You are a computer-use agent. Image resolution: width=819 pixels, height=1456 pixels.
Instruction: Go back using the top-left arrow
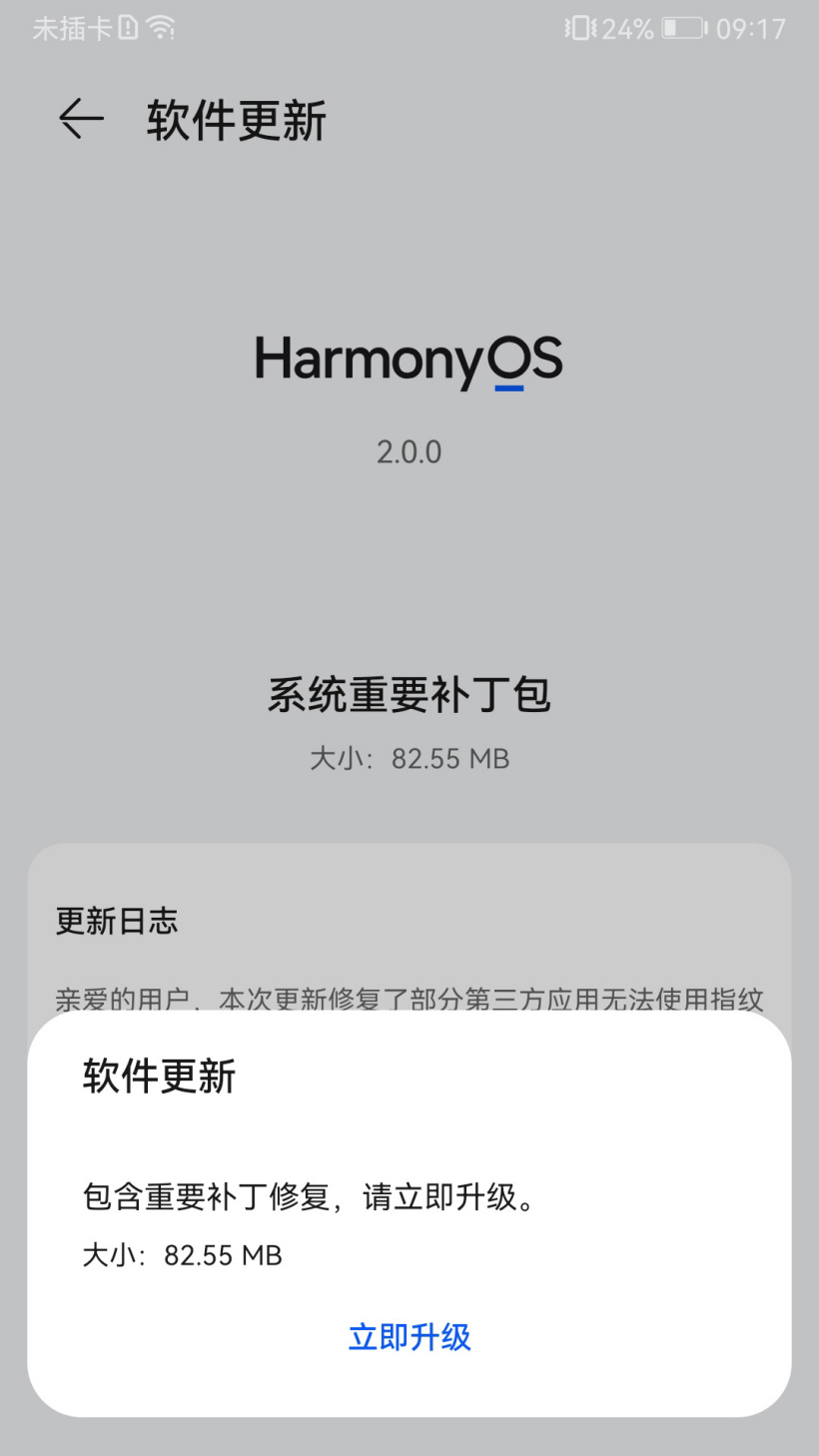81,120
